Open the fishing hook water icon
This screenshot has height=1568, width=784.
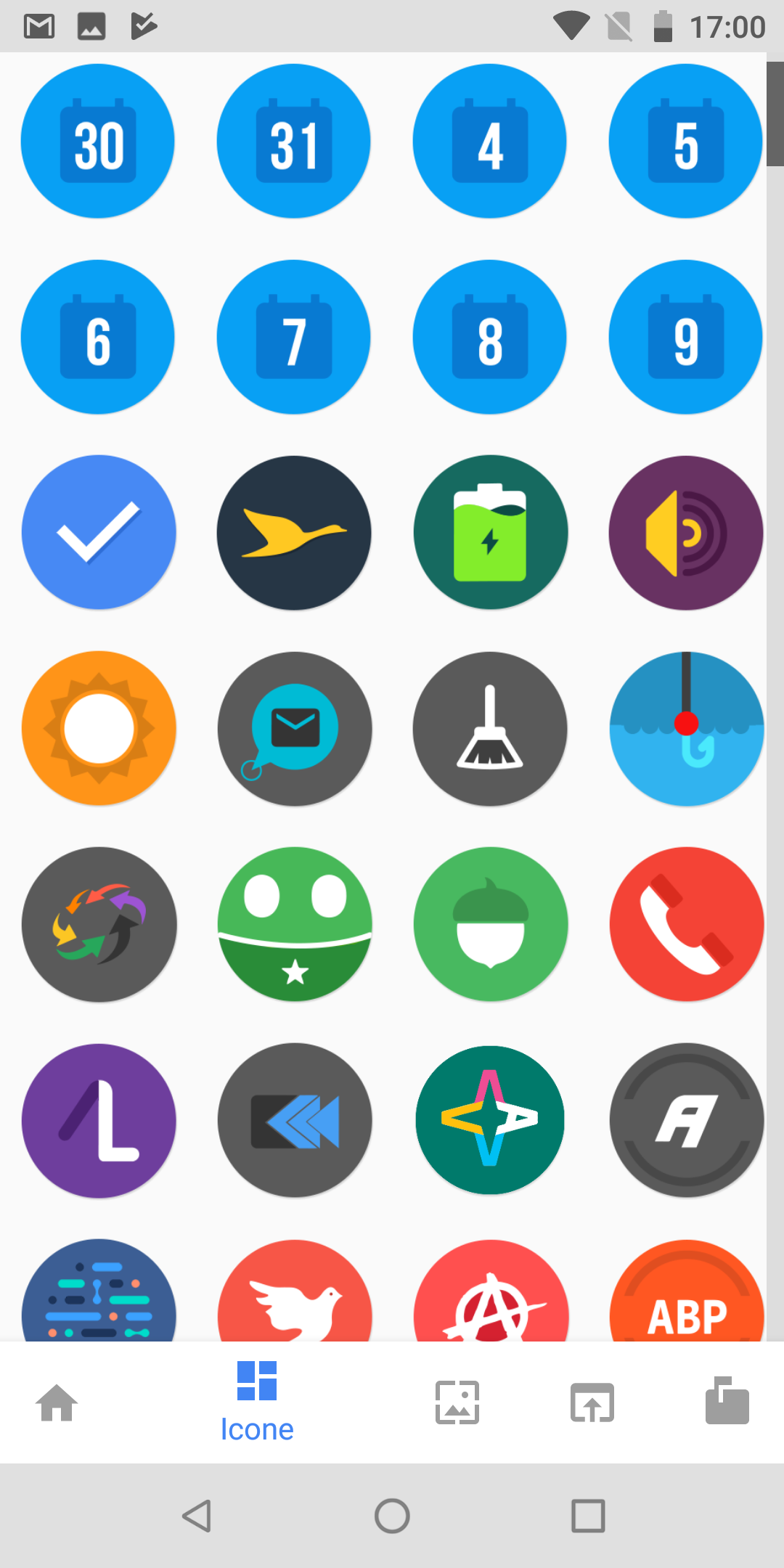[686, 729]
